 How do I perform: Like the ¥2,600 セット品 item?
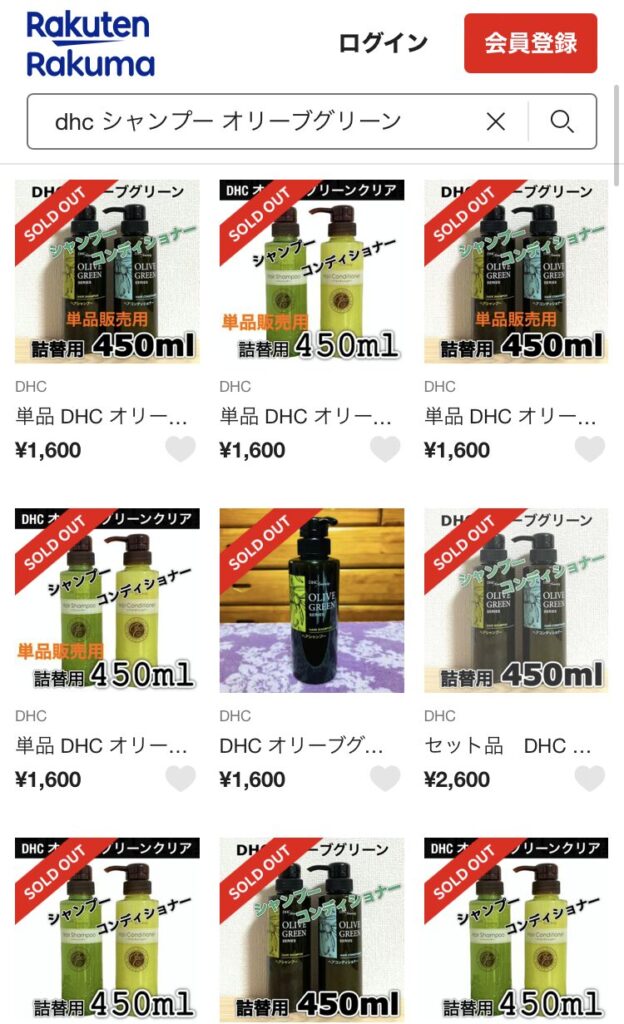(x=590, y=779)
